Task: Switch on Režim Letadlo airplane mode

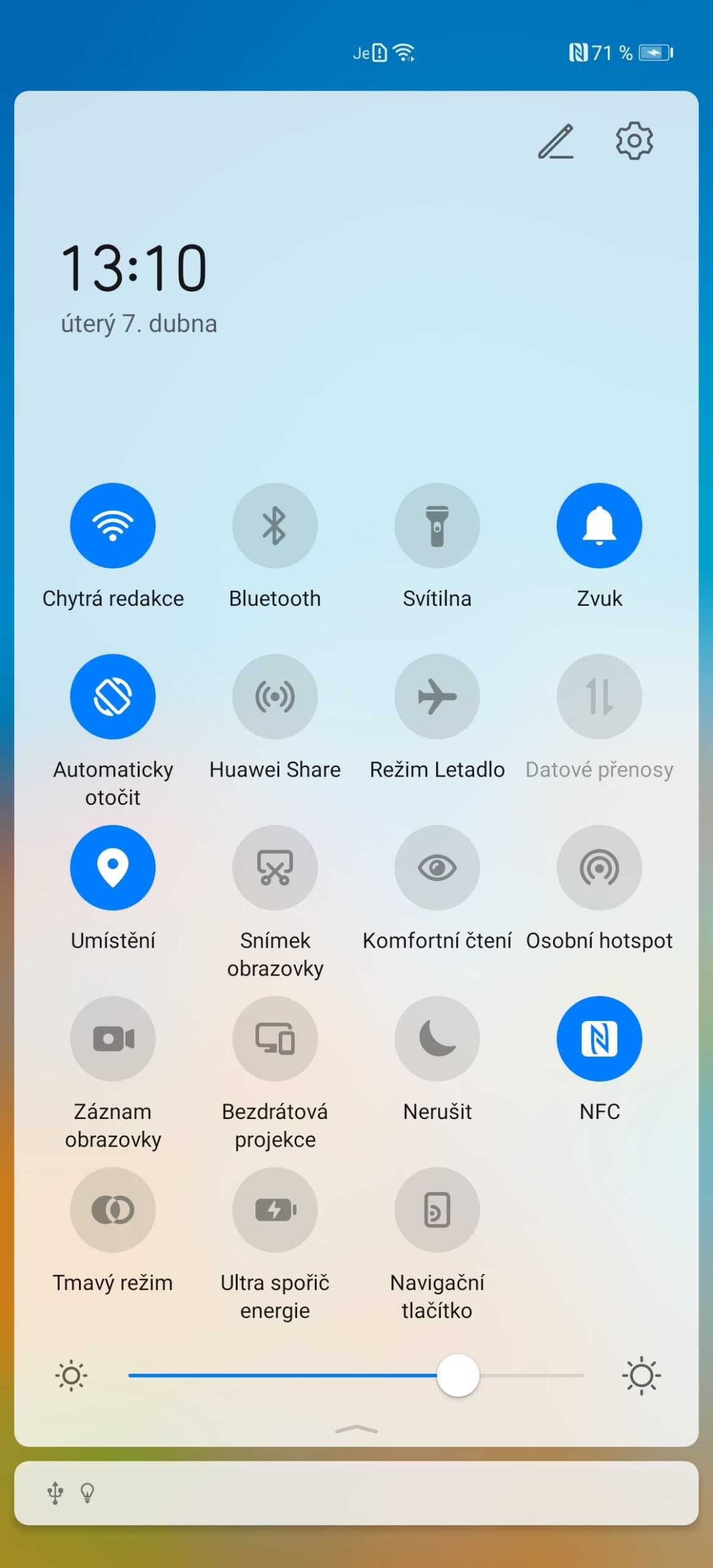Action: (x=437, y=696)
